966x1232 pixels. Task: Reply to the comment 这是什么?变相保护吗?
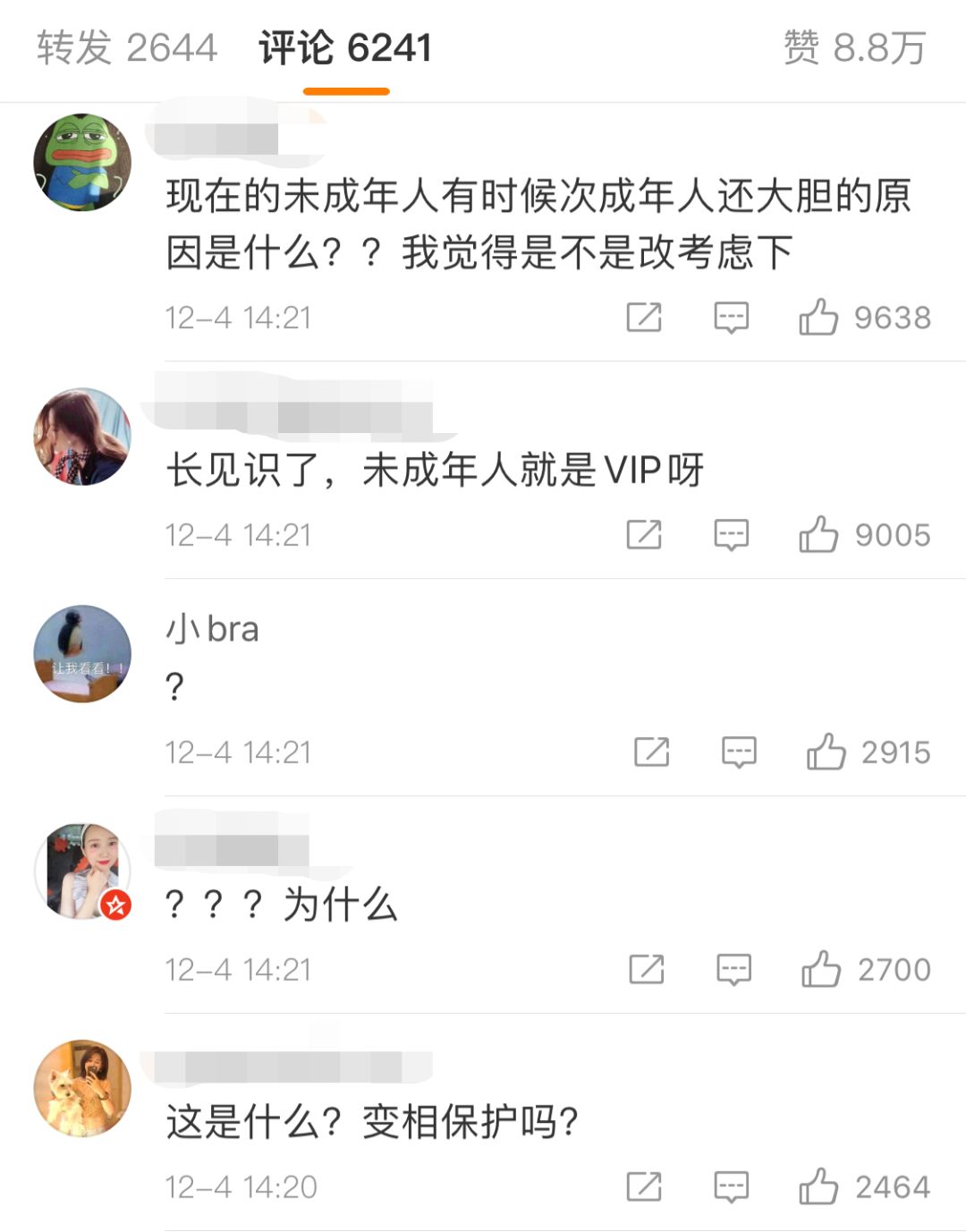(x=731, y=1187)
